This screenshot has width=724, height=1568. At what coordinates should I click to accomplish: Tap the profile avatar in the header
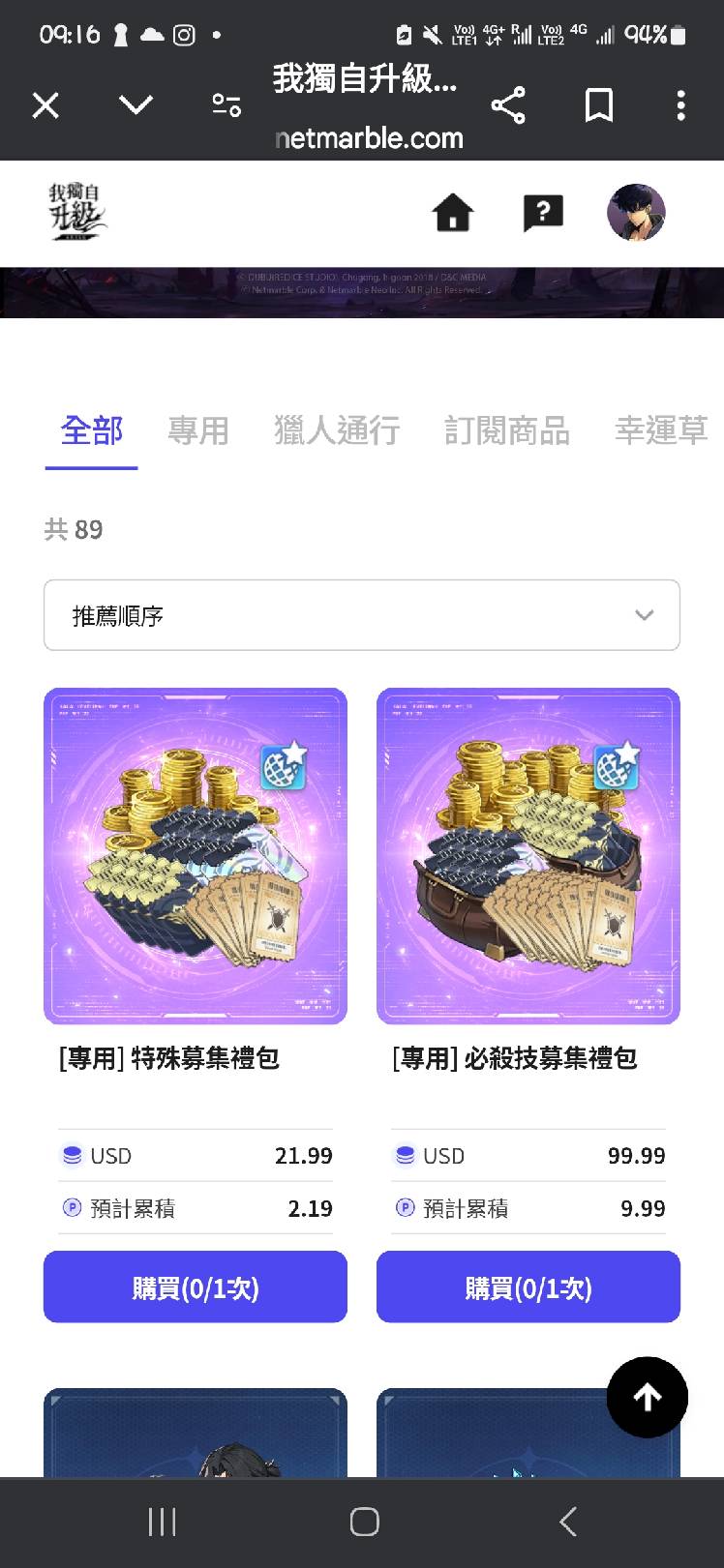[636, 212]
